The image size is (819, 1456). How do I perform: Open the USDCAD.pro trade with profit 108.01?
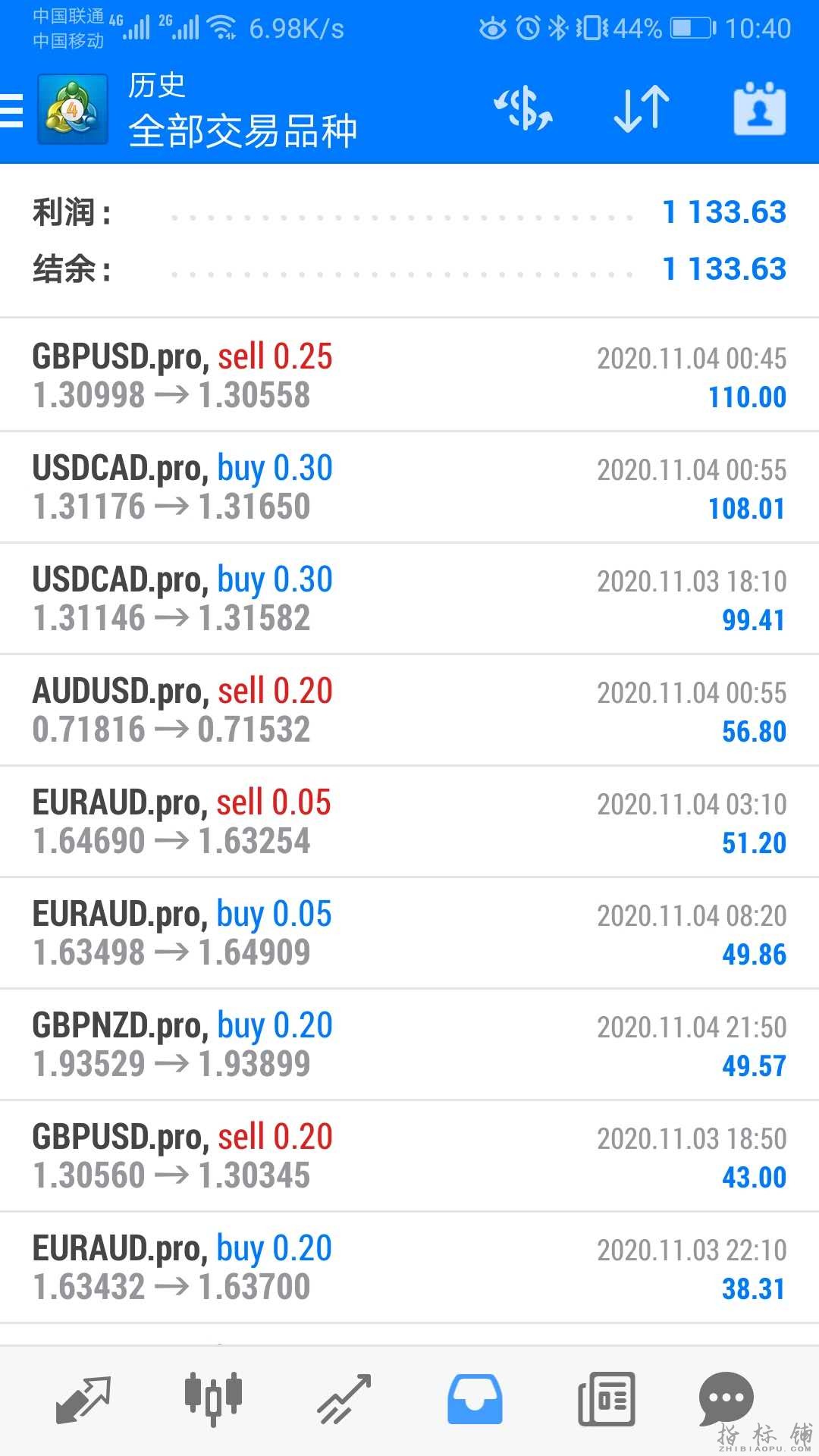(409, 488)
